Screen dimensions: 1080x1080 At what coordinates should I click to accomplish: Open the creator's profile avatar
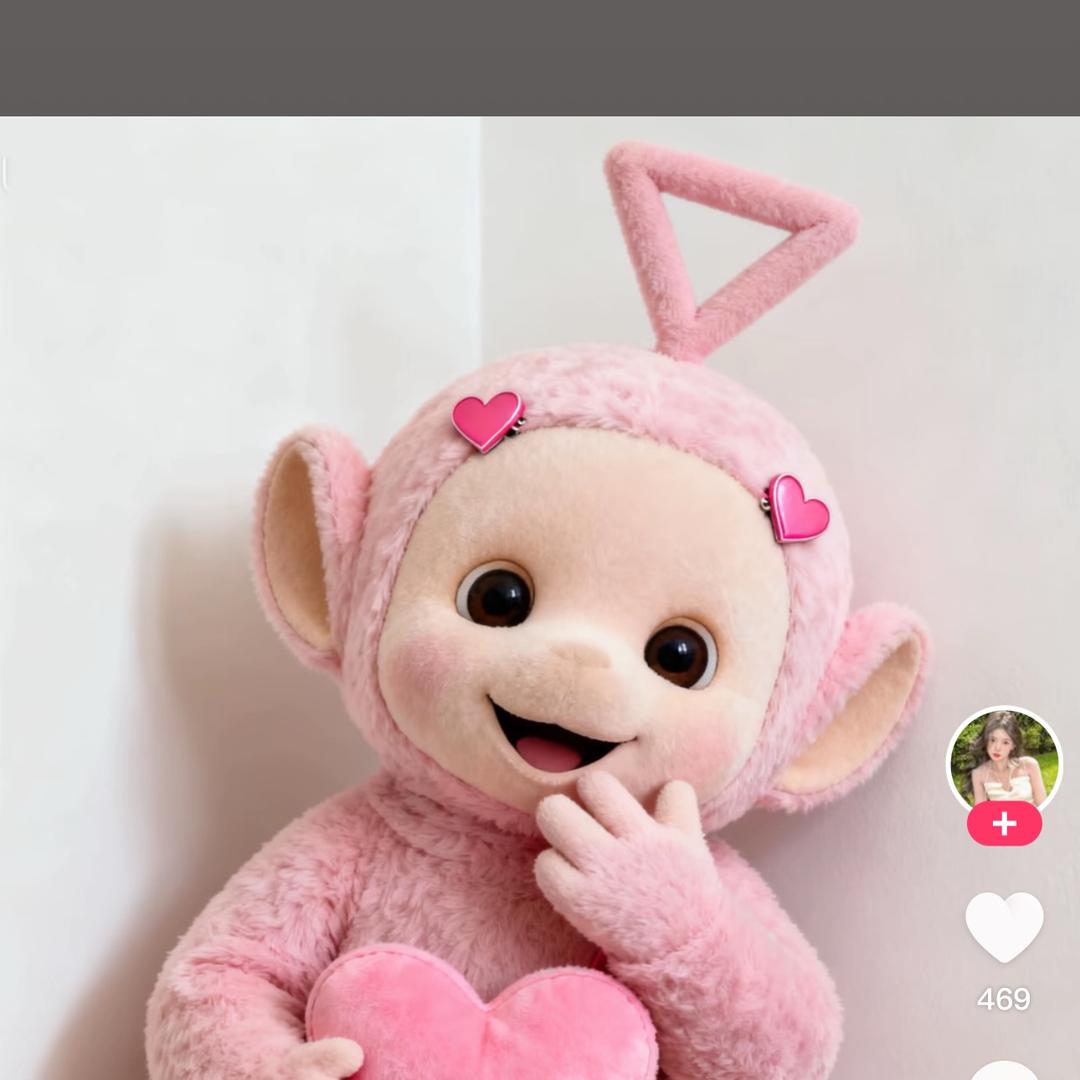point(1004,760)
